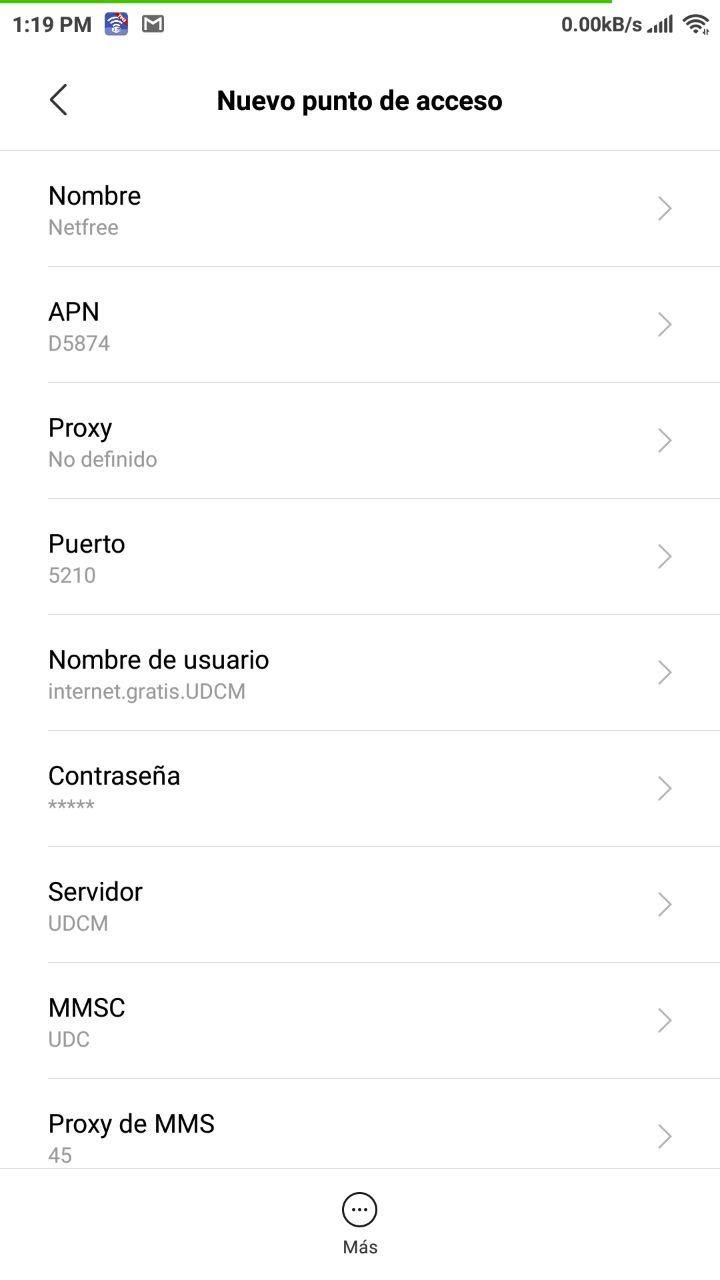The width and height of the screenshot is (720, 1280).
Task: Edit the Nombre field
Action: click(x=360, y=209)
